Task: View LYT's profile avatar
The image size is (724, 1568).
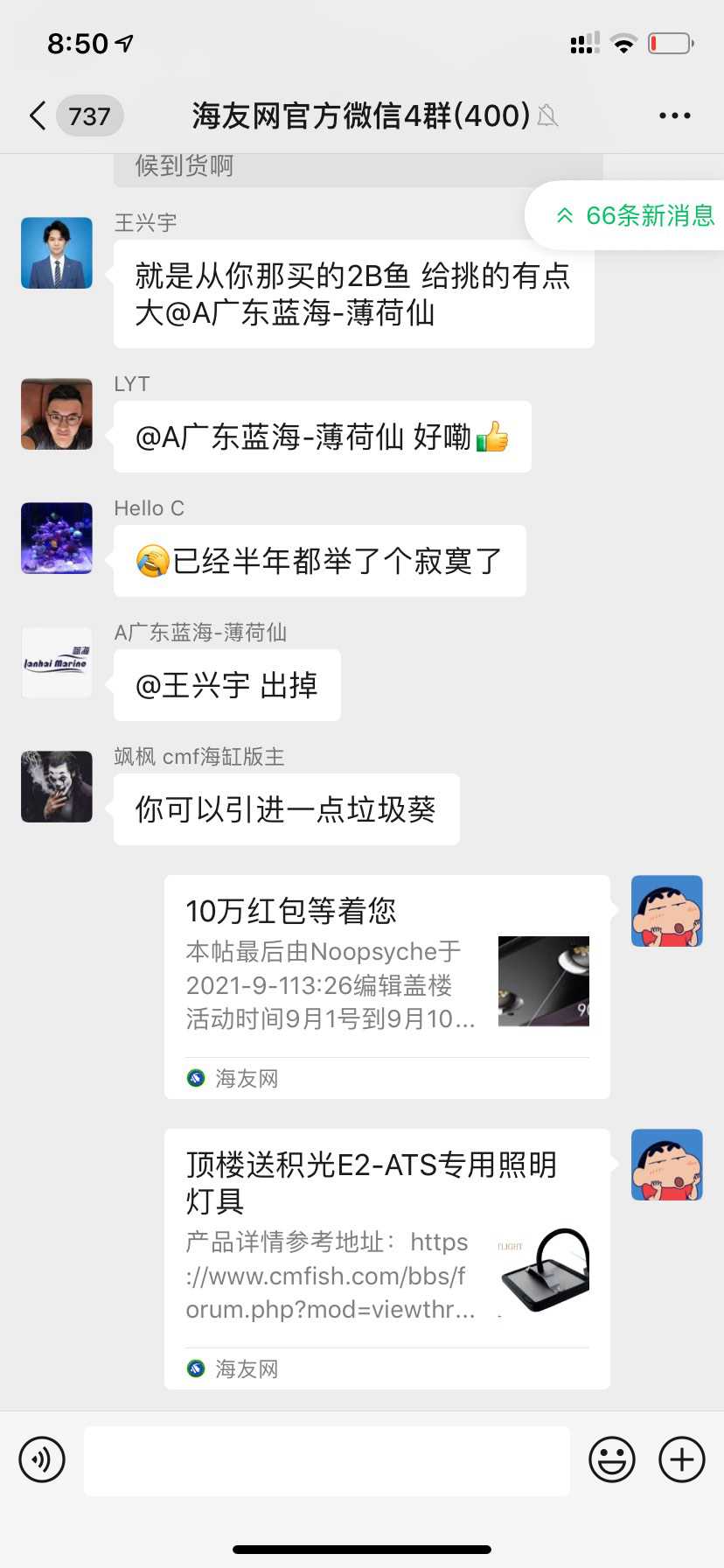Action: [57, 414]
